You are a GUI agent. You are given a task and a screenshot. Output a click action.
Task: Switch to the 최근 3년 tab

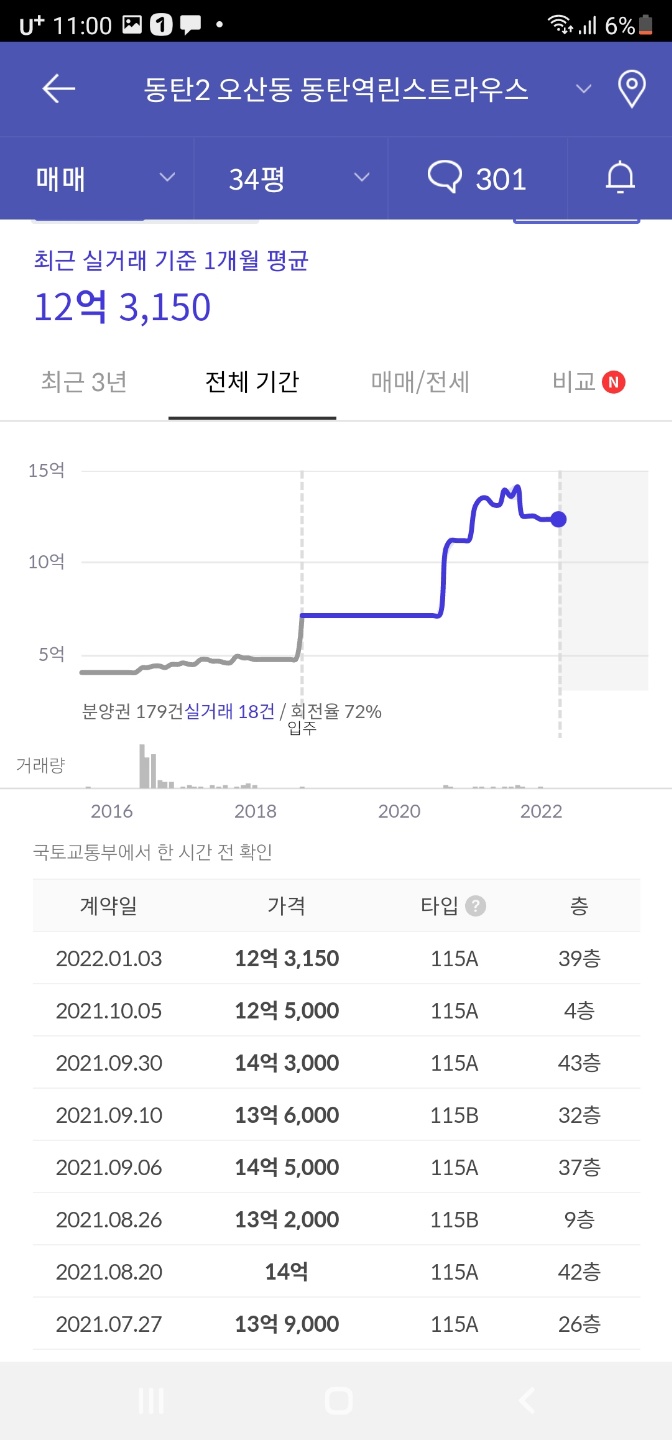point(84,382)
